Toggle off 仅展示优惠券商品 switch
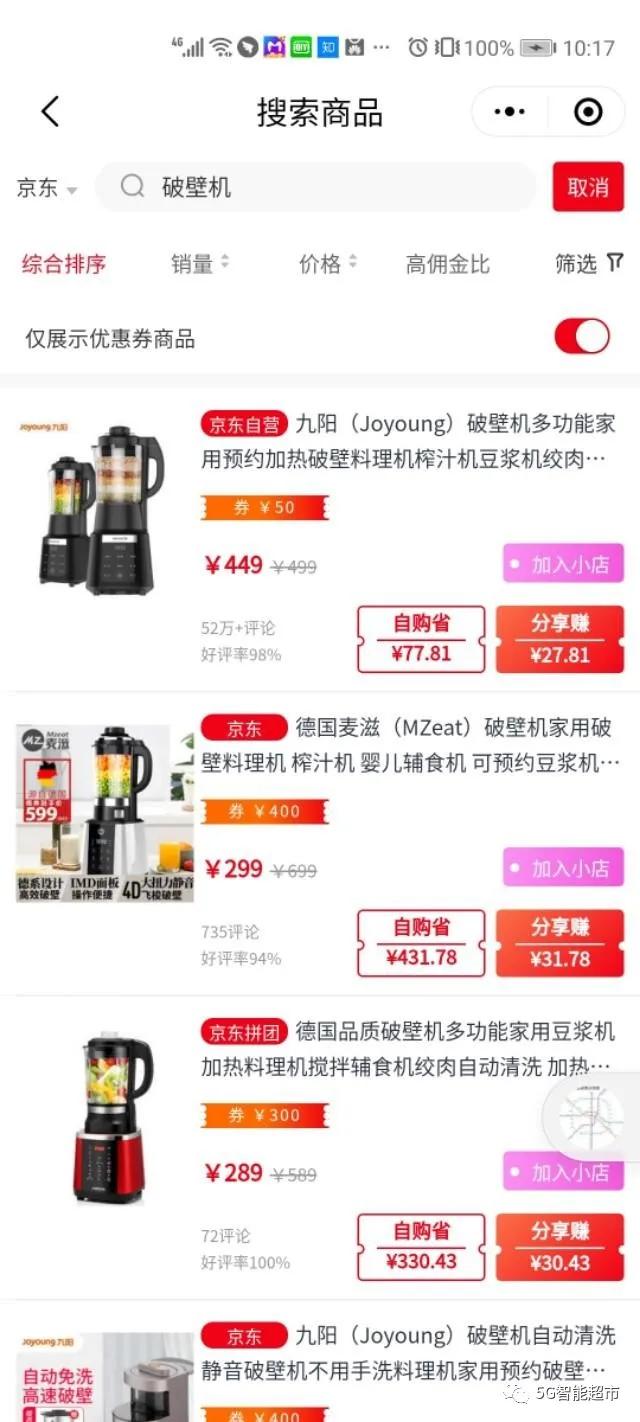Screen dimensions: 640x1422 582,337
